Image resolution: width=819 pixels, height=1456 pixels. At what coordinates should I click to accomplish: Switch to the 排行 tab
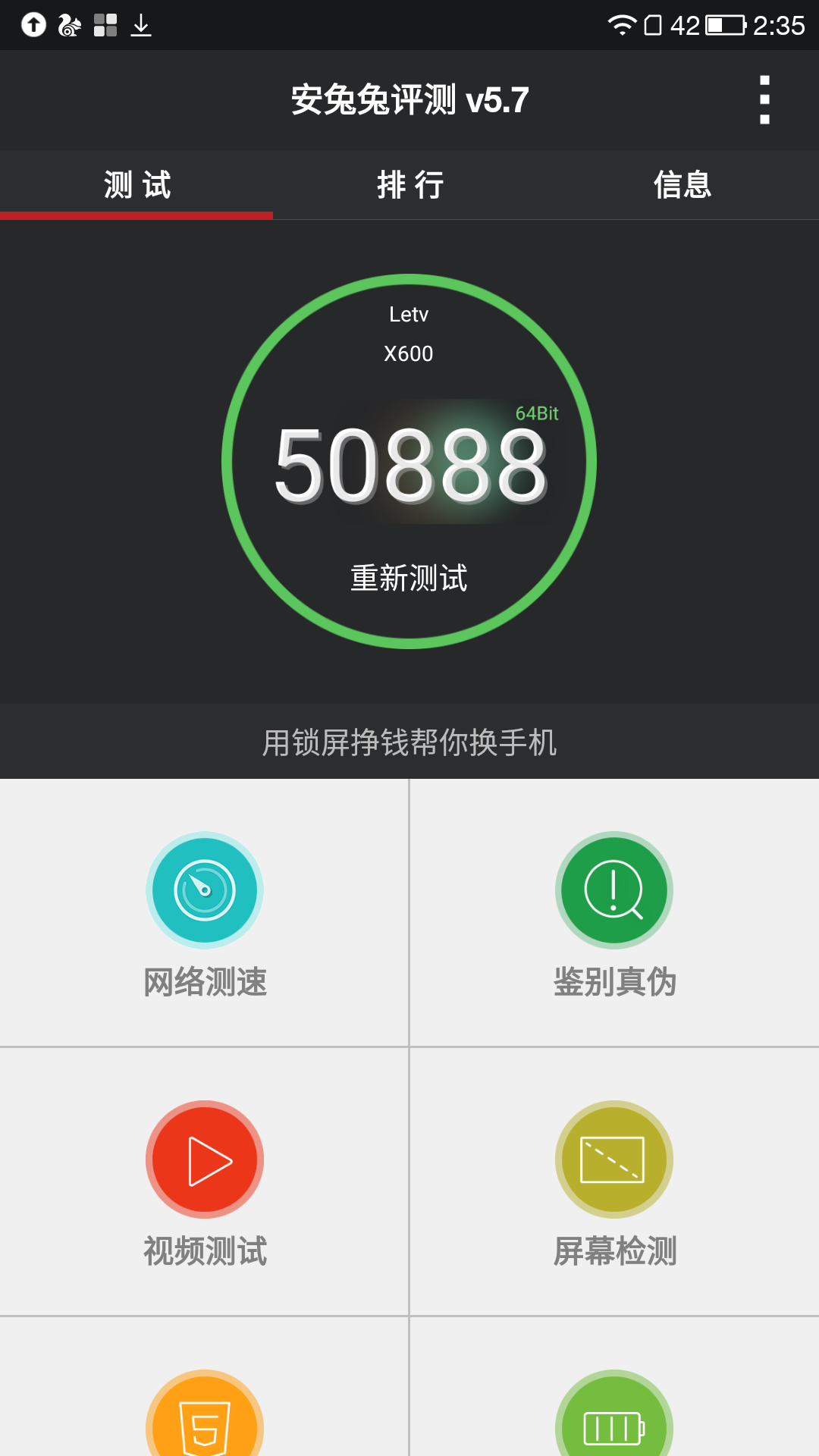(409, 185)
